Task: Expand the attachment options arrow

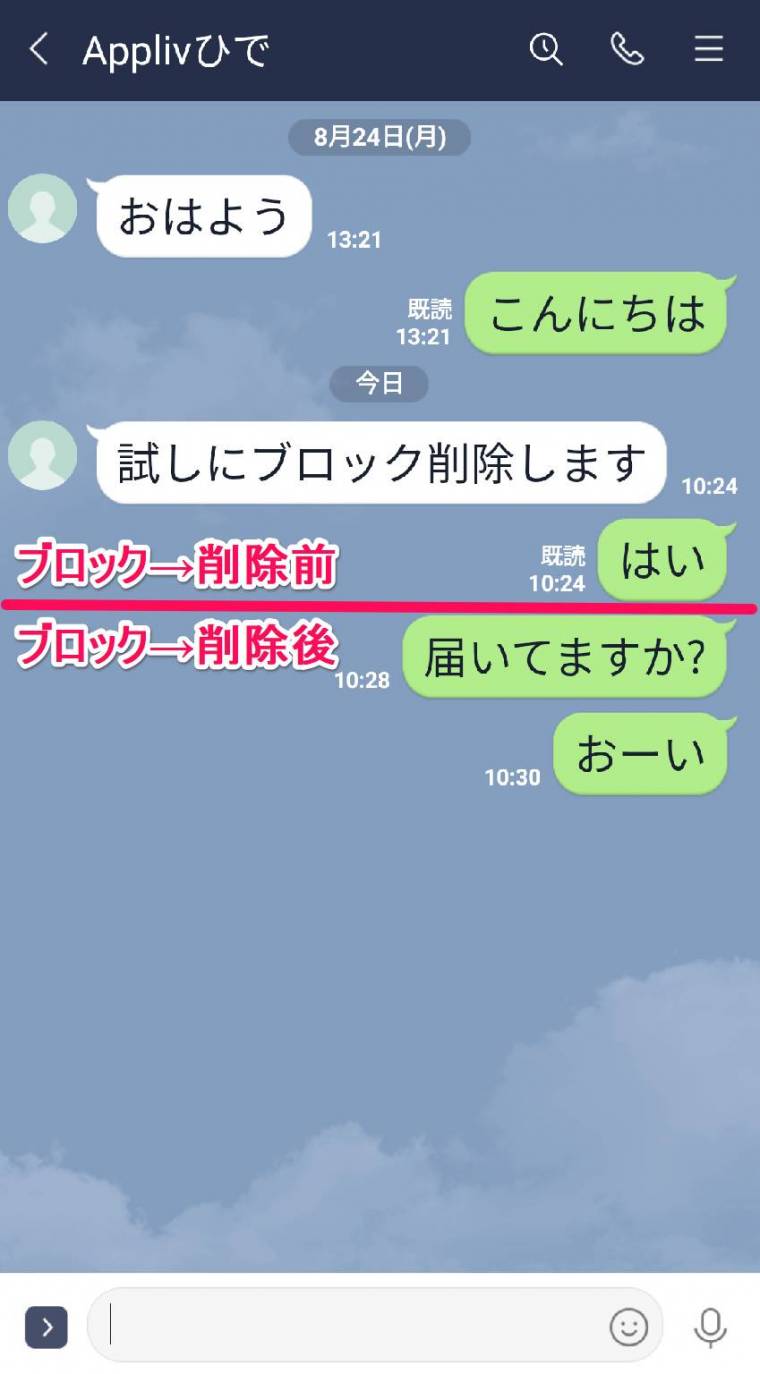Action: click(46, 1327)
